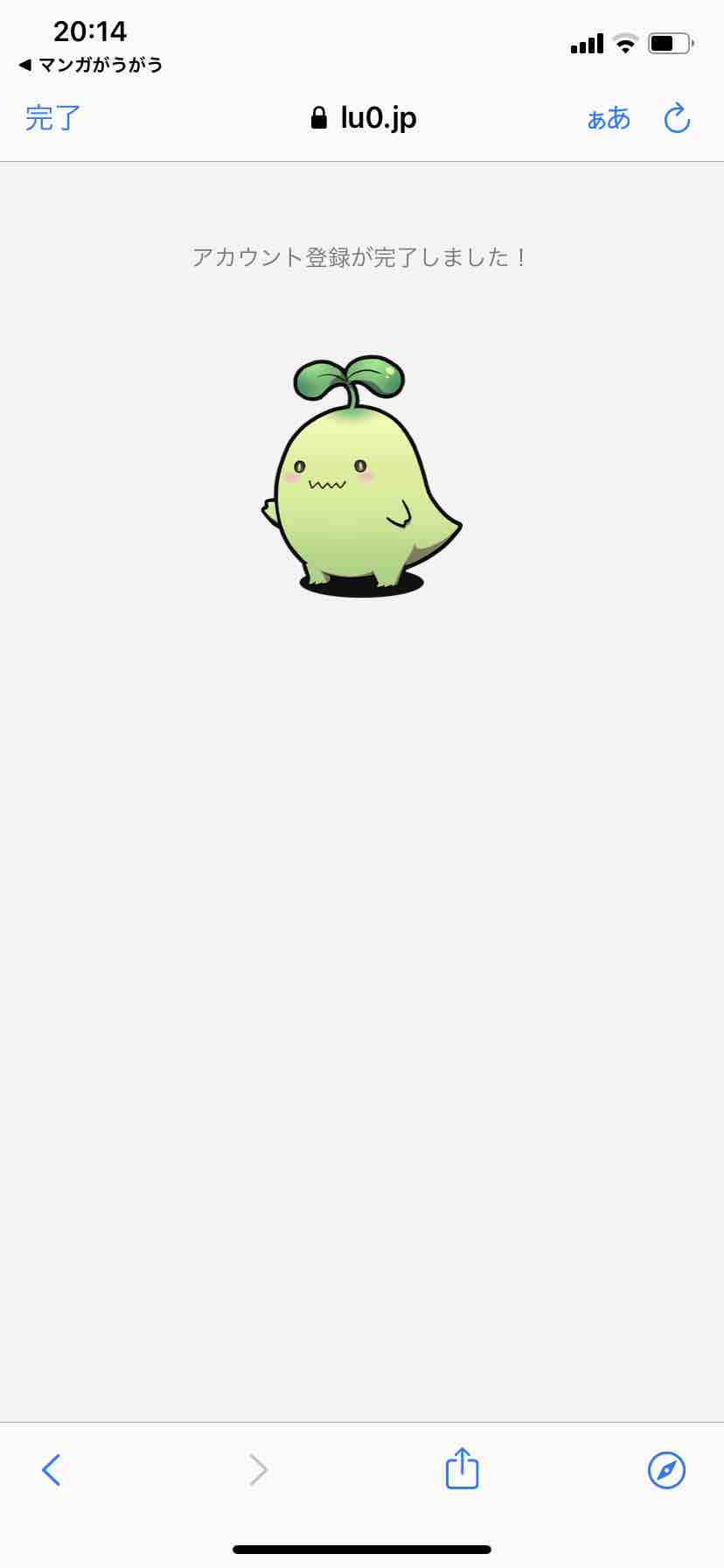This screenshot has width=724, height=1568.
Task: Reload the lu0.jp page
Action: pos(677,118)
